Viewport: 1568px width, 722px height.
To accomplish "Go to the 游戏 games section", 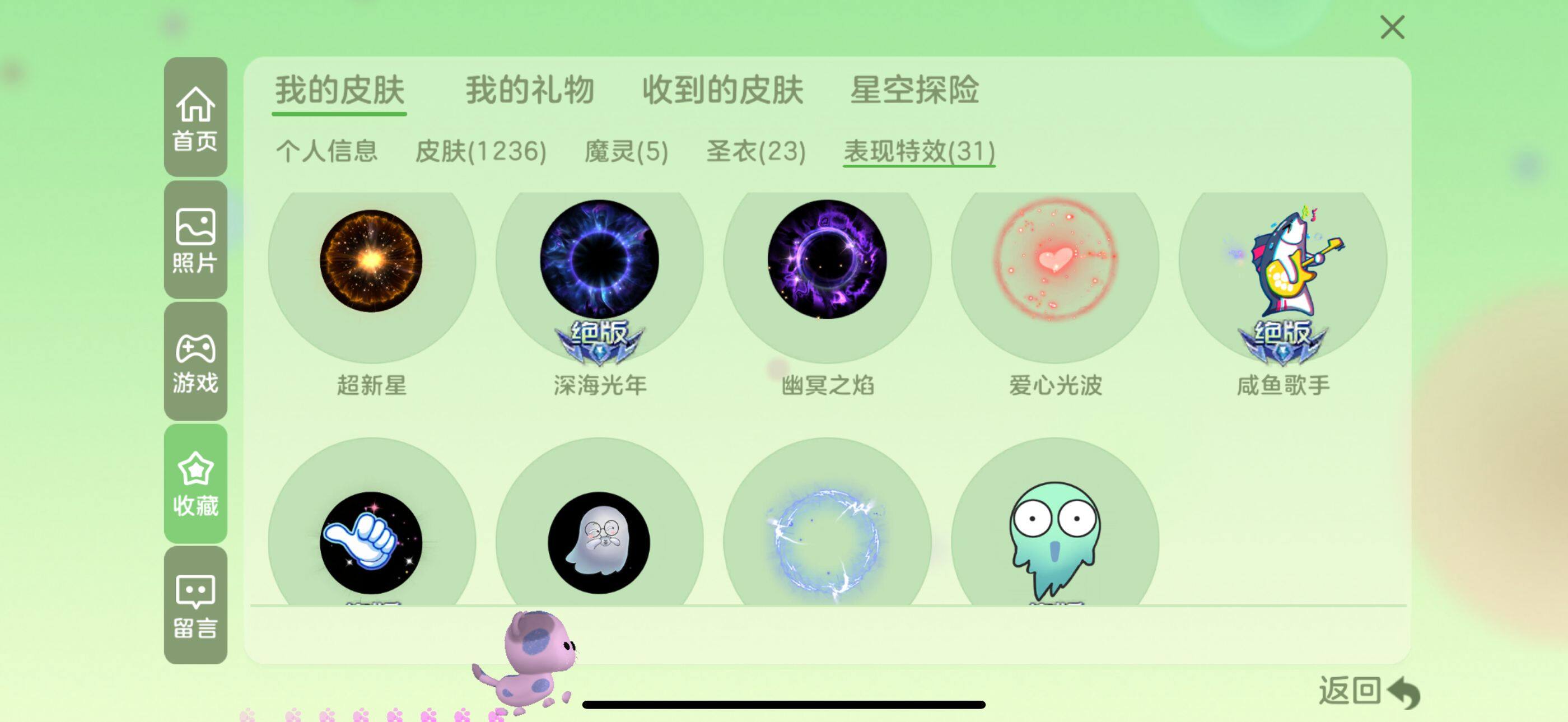I will (195, 362).
